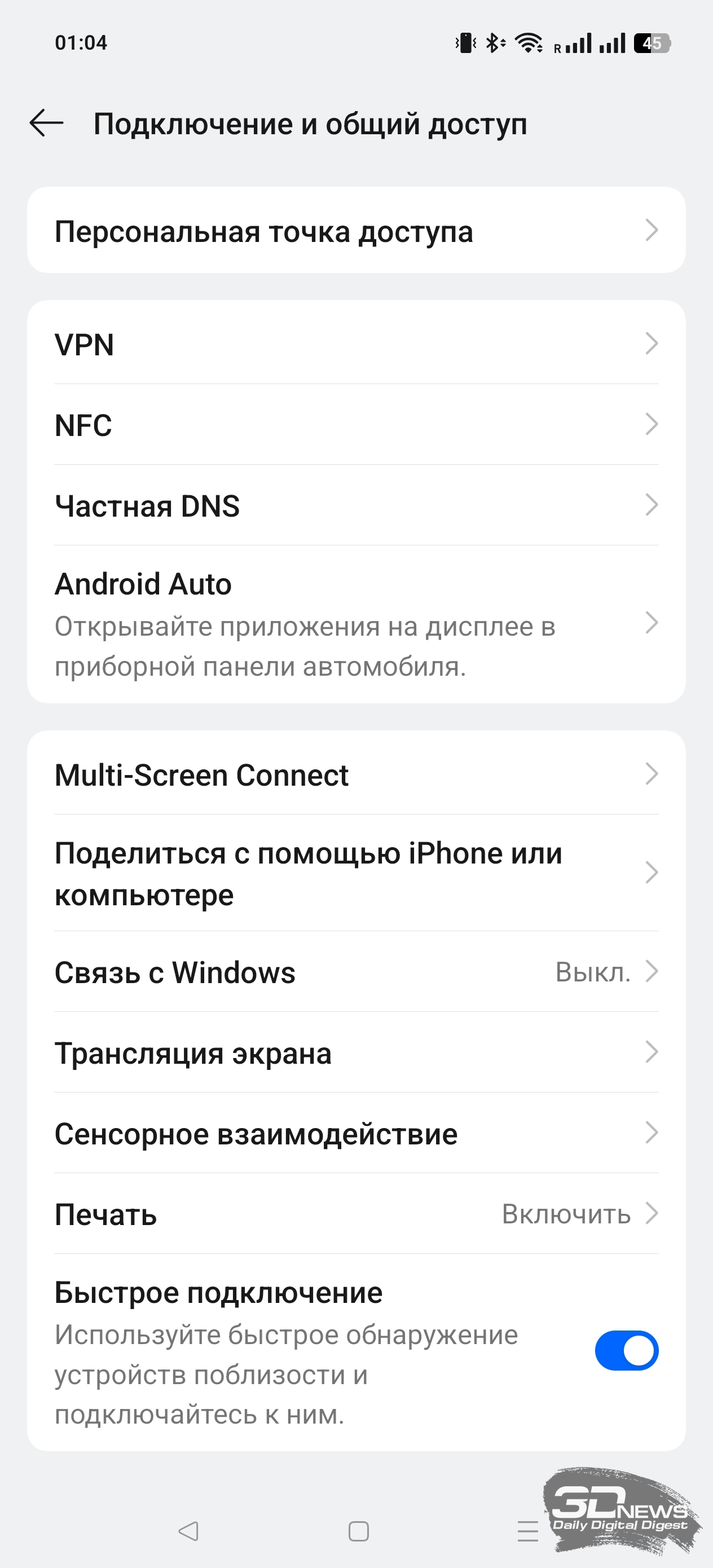Viewport: 713px width, 1568px height.
Task: Open Персональная точка доступа settings
Action: [356, 230]
